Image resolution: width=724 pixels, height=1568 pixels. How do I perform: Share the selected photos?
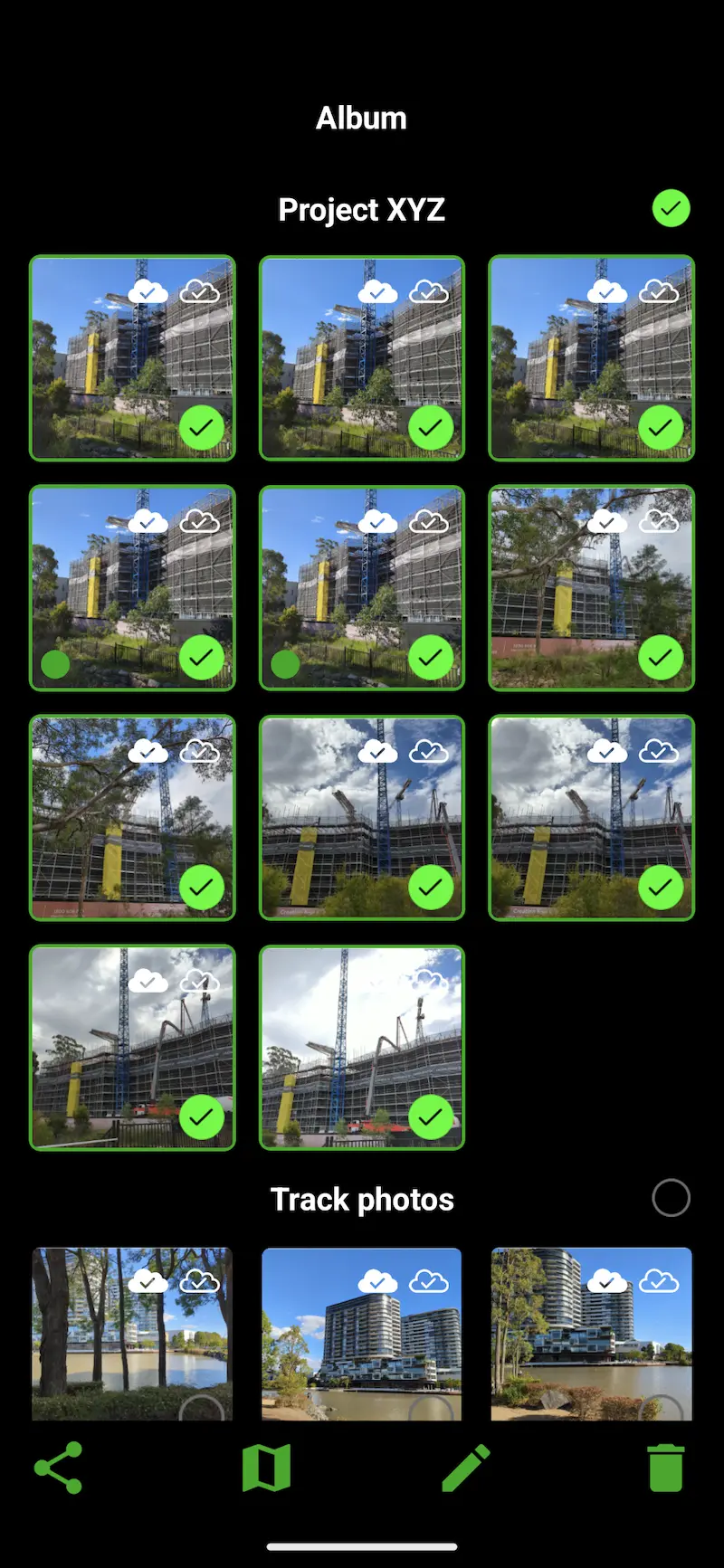click(x=58, y=1467)
